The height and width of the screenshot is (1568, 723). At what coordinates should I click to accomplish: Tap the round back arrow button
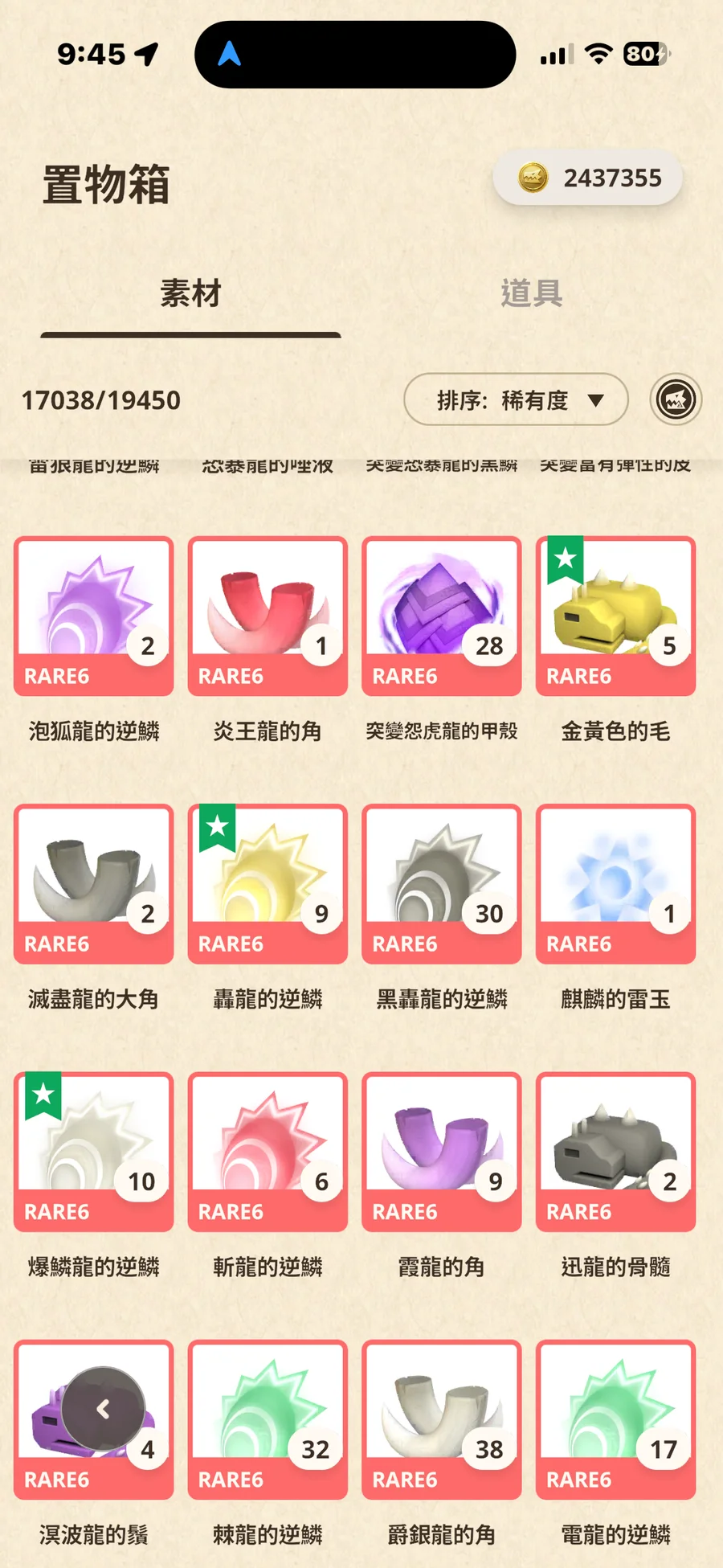[104, 1409]
